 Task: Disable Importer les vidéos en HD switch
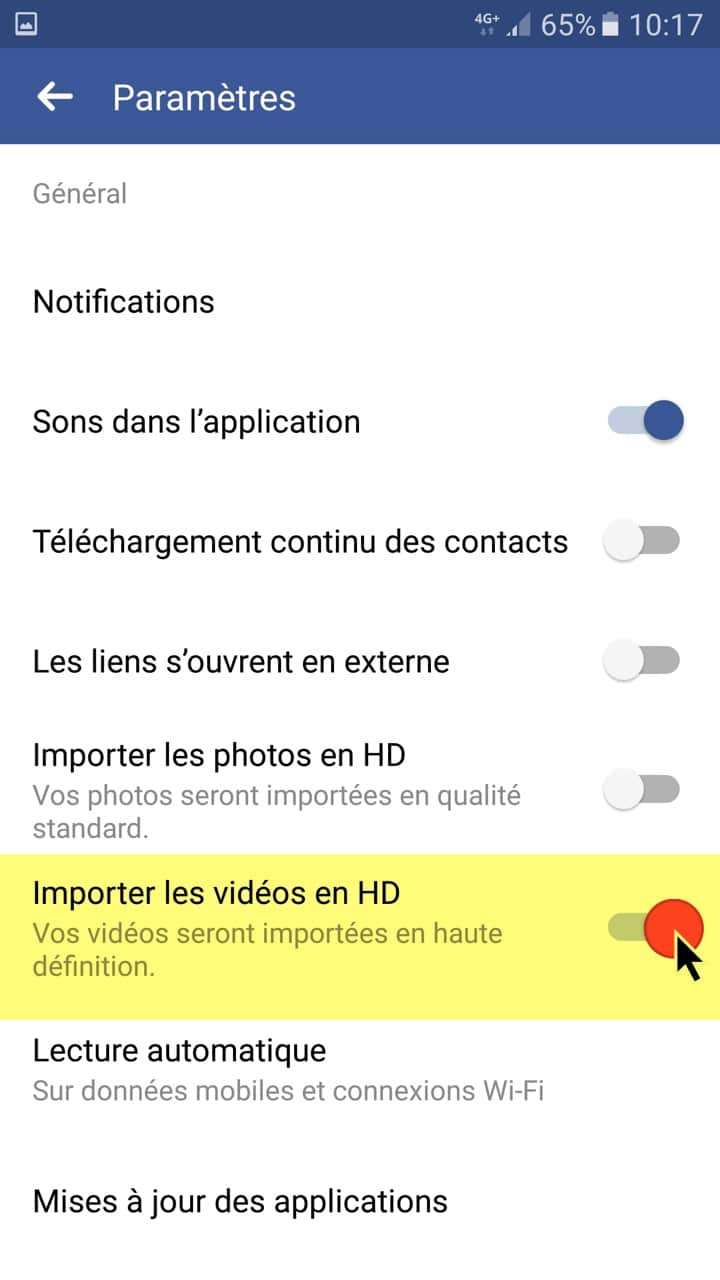(655, 929)
